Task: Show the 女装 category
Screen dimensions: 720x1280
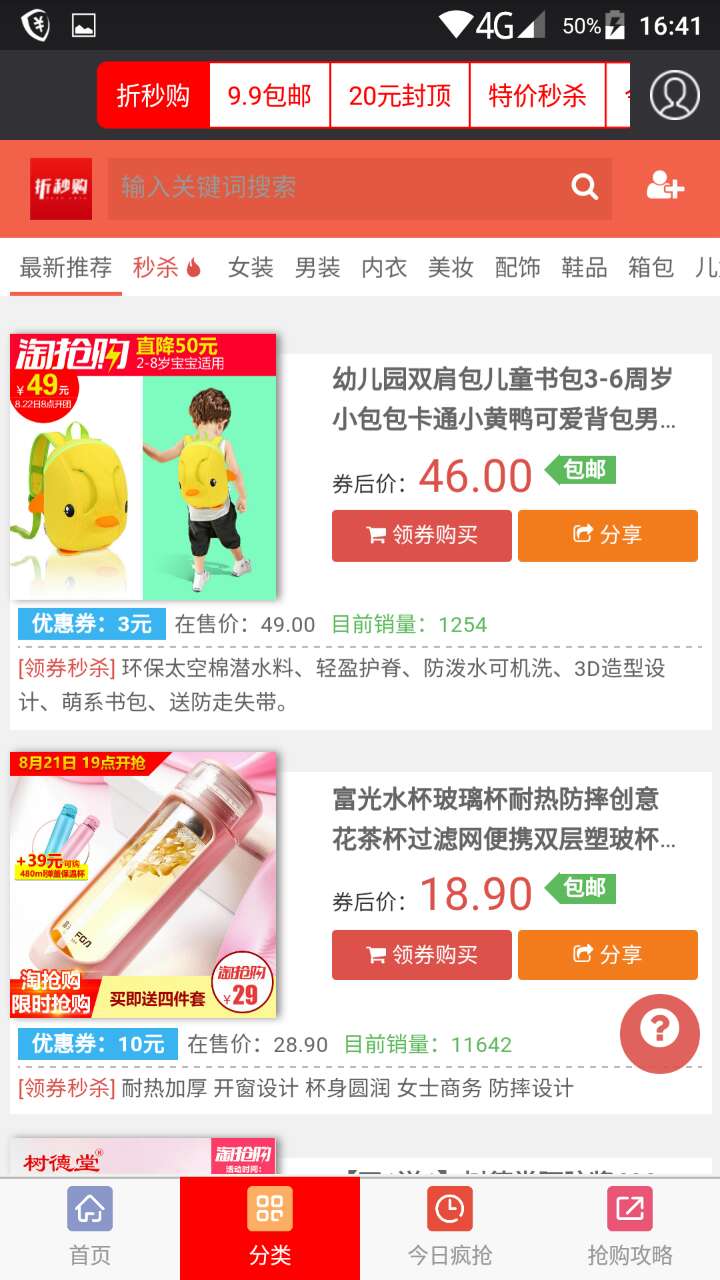Action: pos(250,268)
